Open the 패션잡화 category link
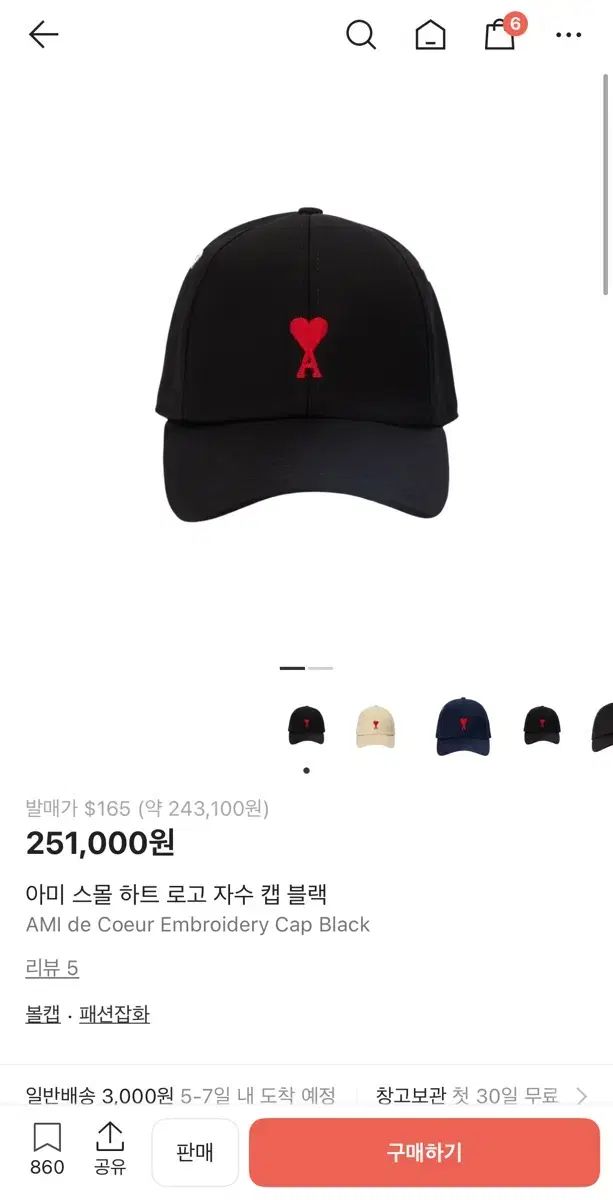Viewport: 613px width, 1200px height. pos(115,1014)
